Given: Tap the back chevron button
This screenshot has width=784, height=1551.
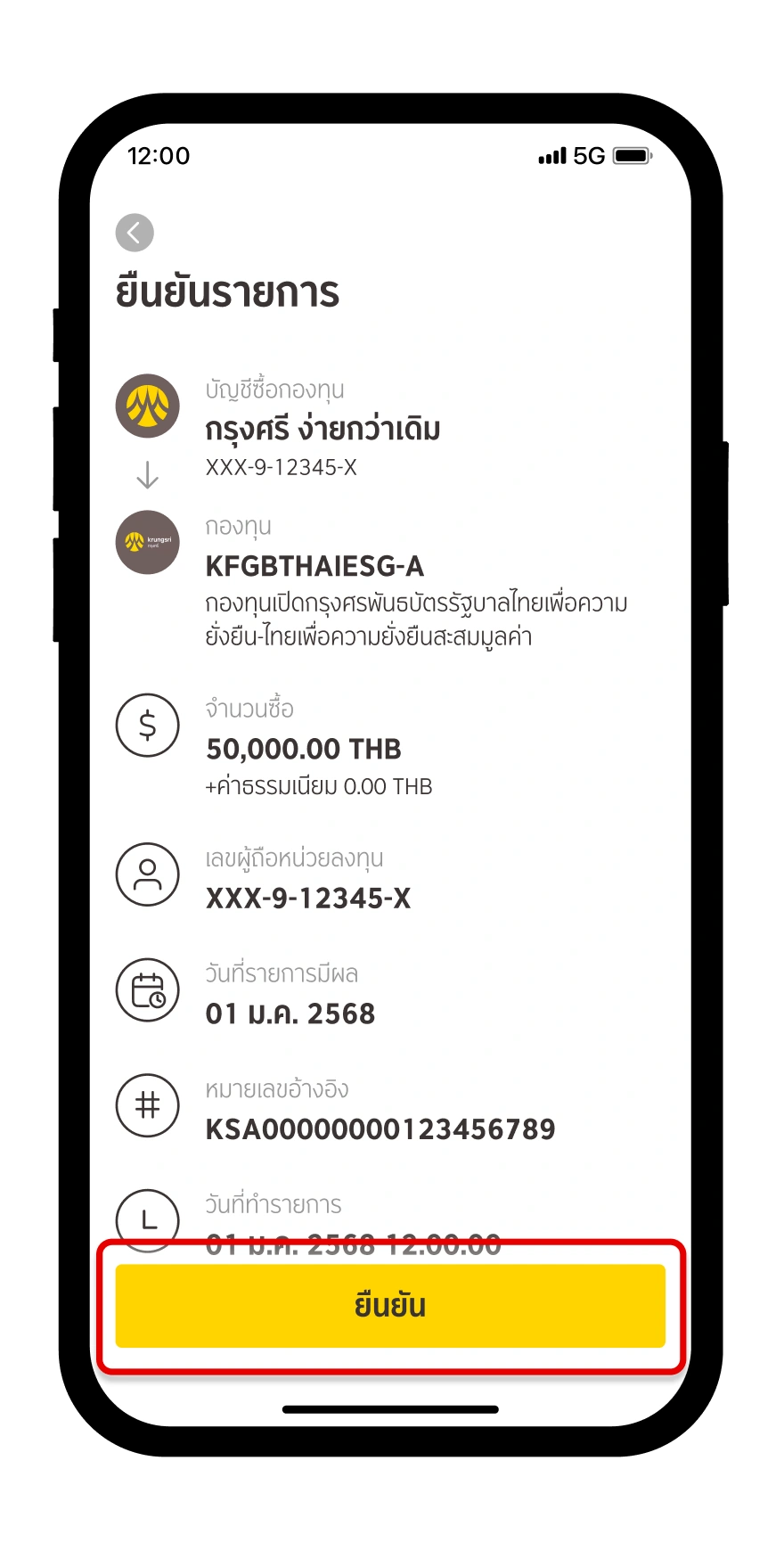Looking at the screenshot, I should [x=135, y=233].
